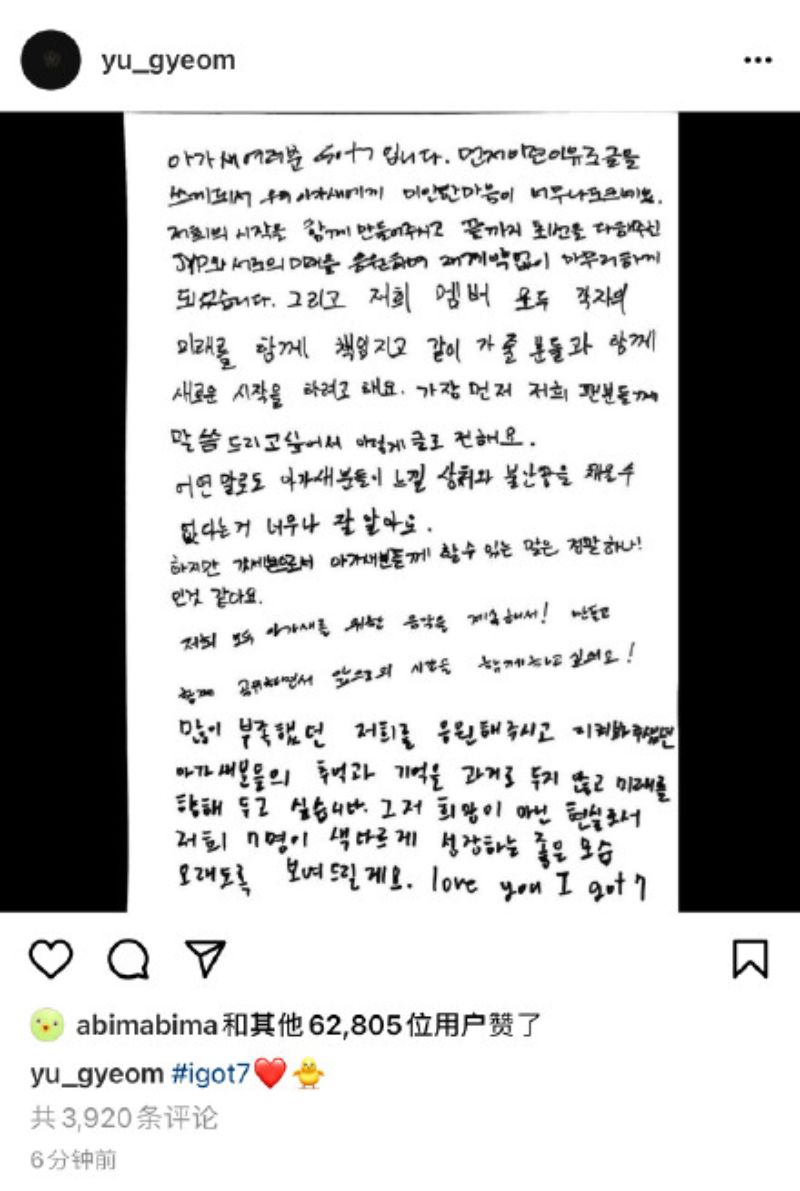Share the post with the paper plane icon
This screenshot has width=800, height=1191.
205,958
